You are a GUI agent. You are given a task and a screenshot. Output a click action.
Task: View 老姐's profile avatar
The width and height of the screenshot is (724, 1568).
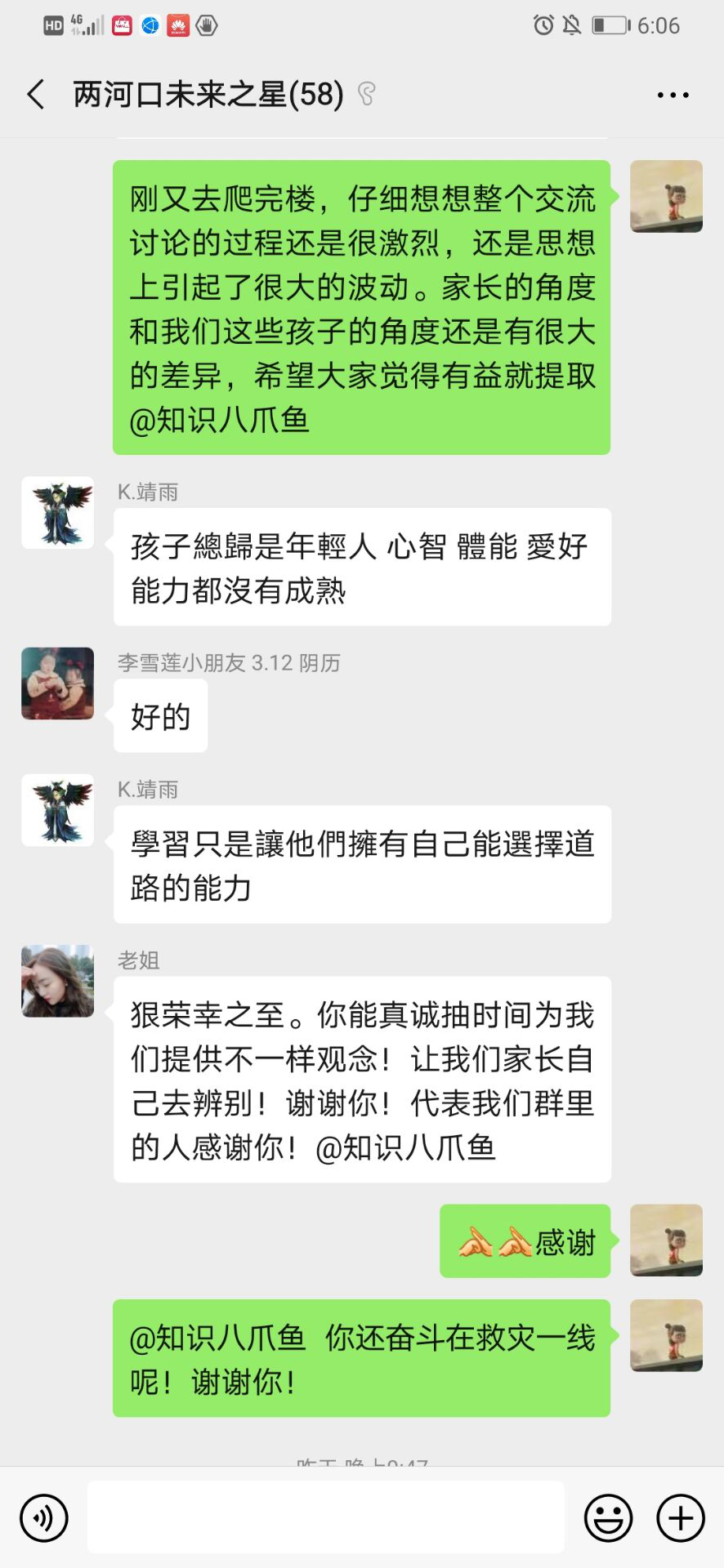(x=57, y=981)
